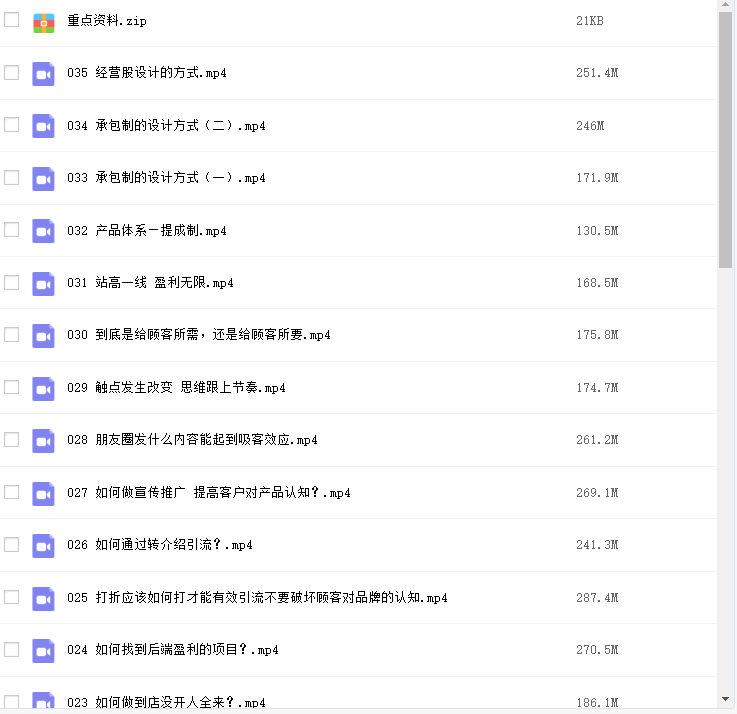Open video 035 经营股设计的方式.mp4
737x714 pixels.
point(147,73)
